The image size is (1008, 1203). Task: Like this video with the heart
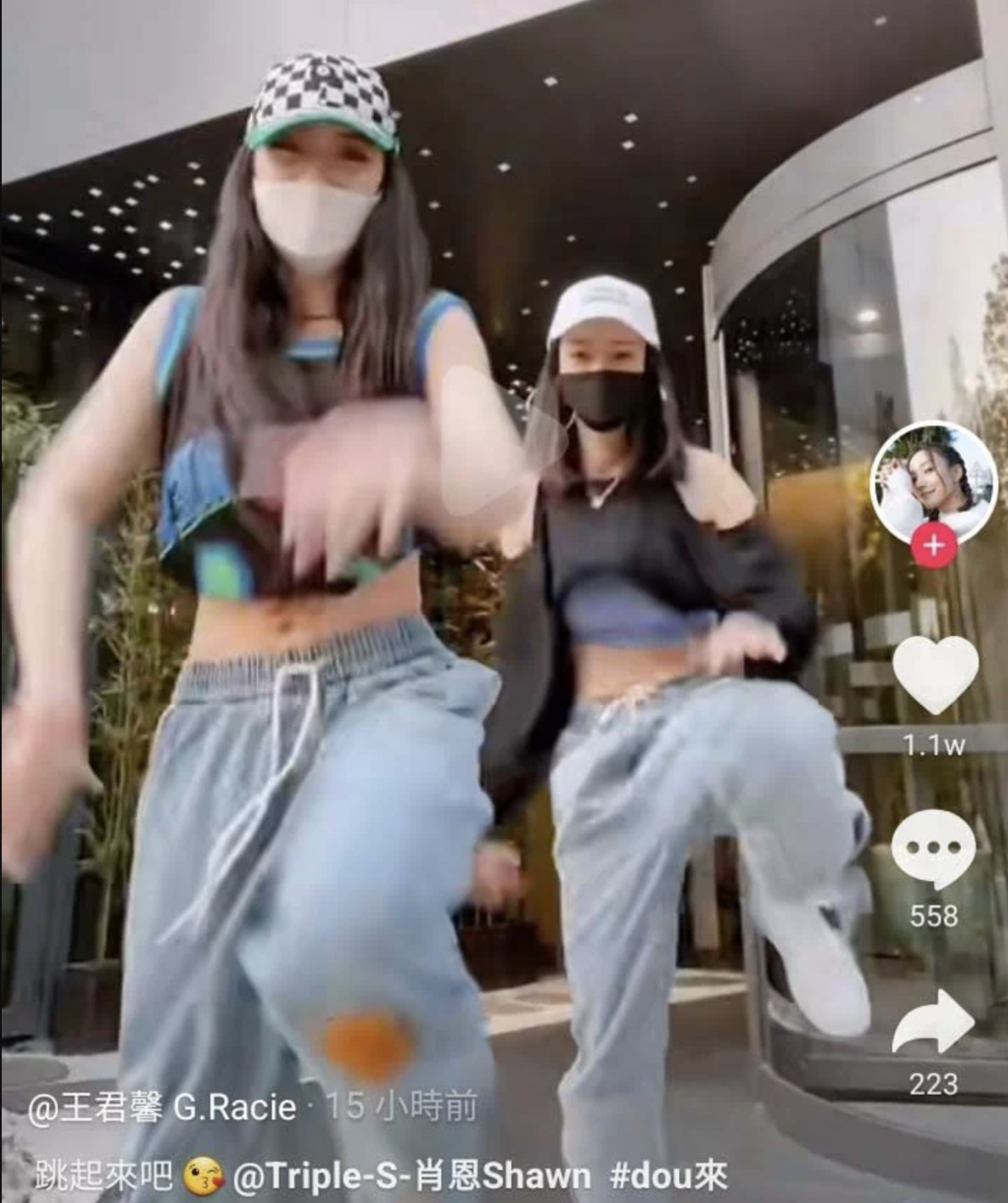[935, 674]
